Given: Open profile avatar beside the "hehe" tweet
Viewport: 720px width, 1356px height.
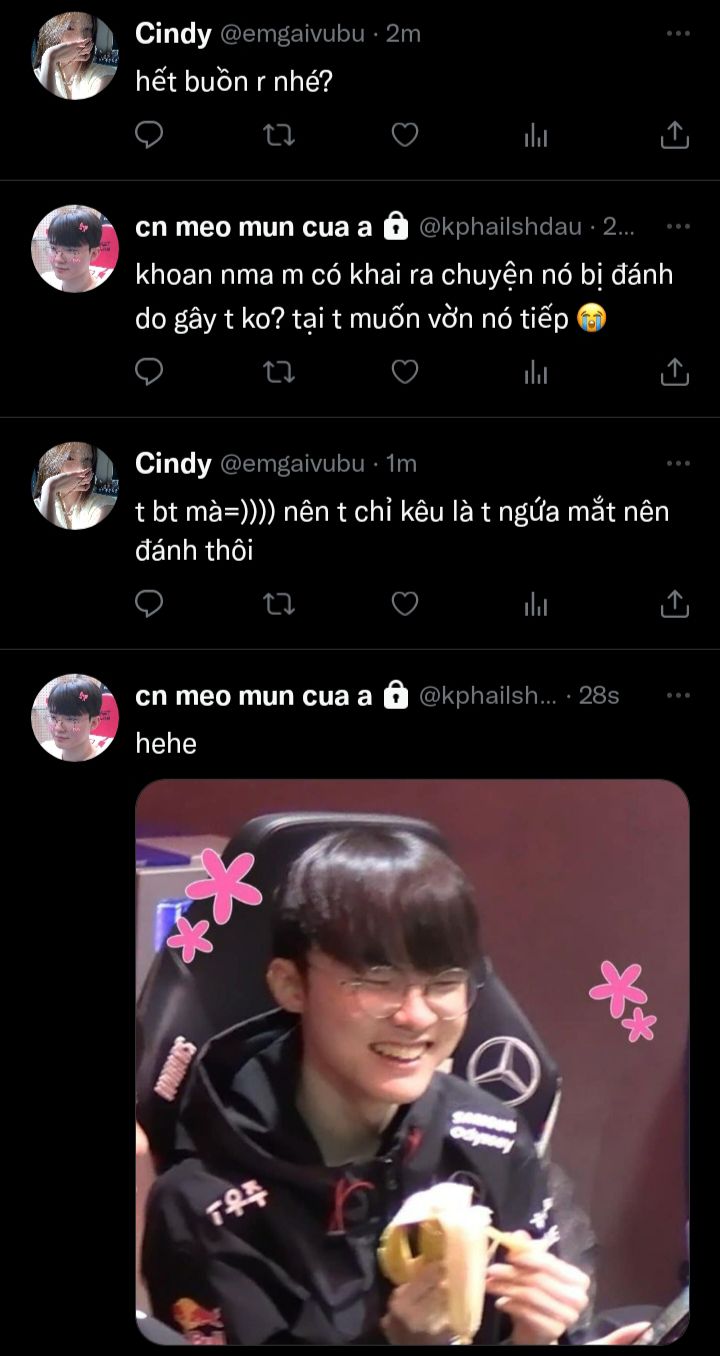Looking at the screenshot, I should (76, 717).
